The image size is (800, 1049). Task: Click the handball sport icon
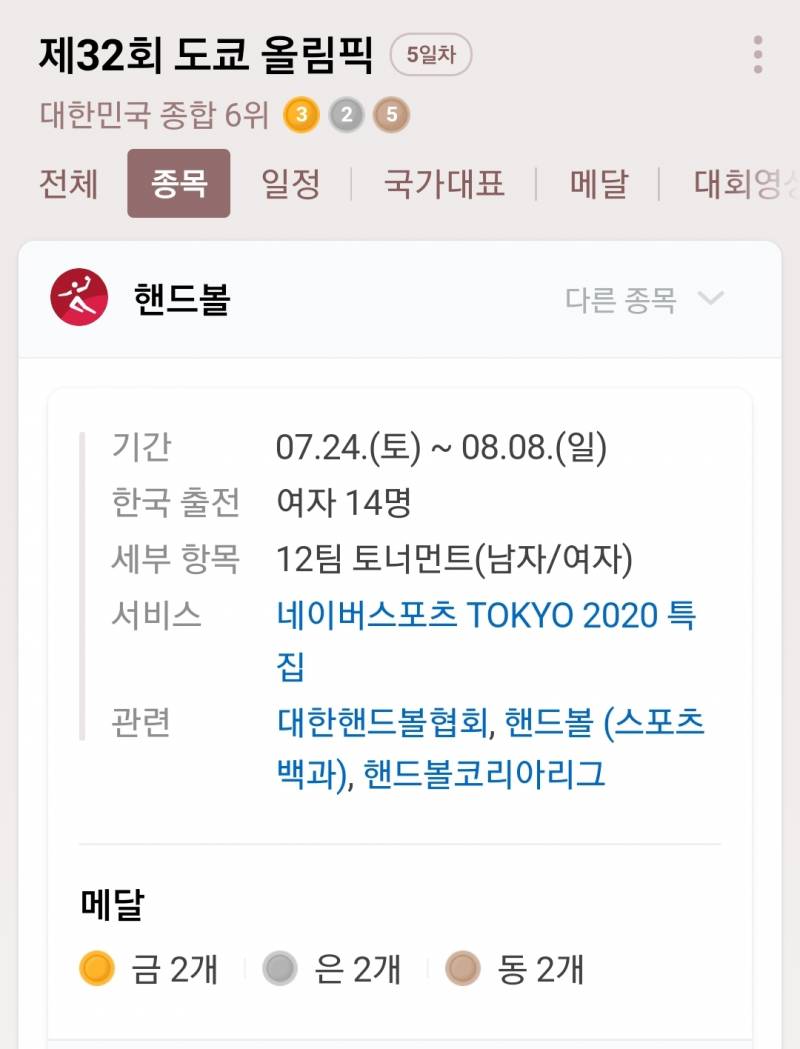click(x=78, y=297)
